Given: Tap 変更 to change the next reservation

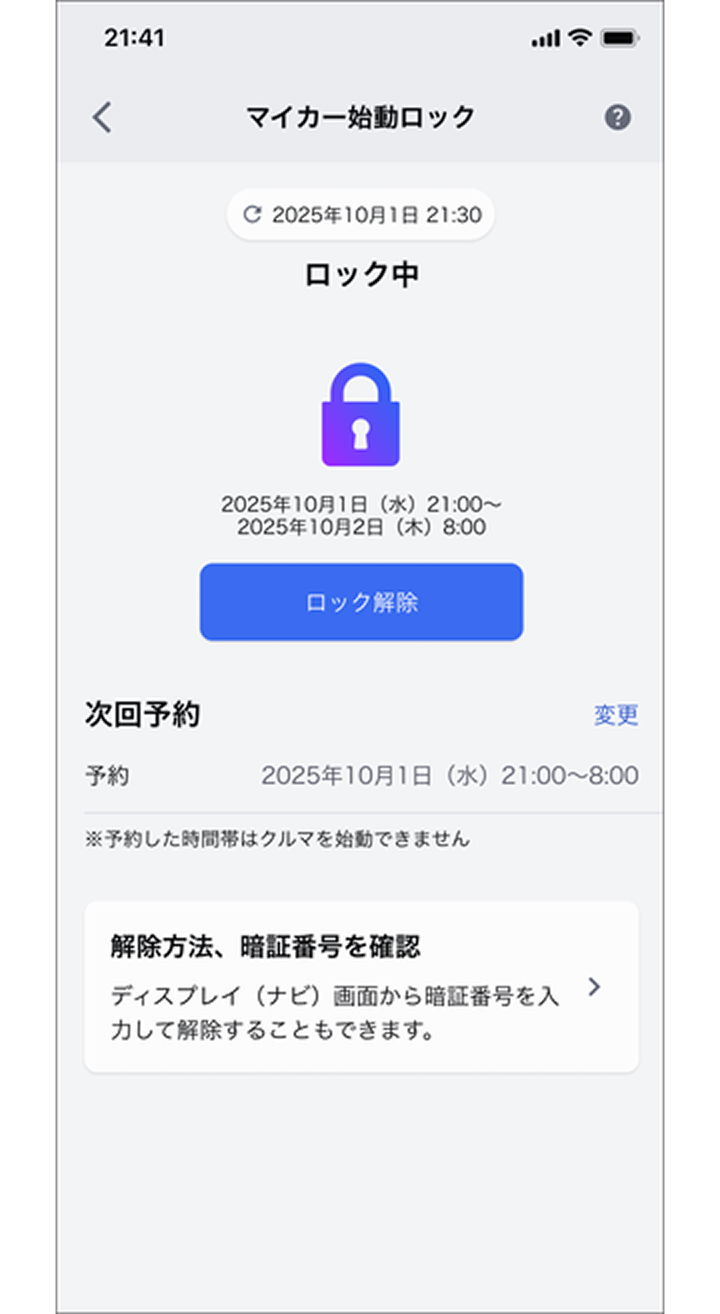Looking at the screenshot, I should 615,715.
